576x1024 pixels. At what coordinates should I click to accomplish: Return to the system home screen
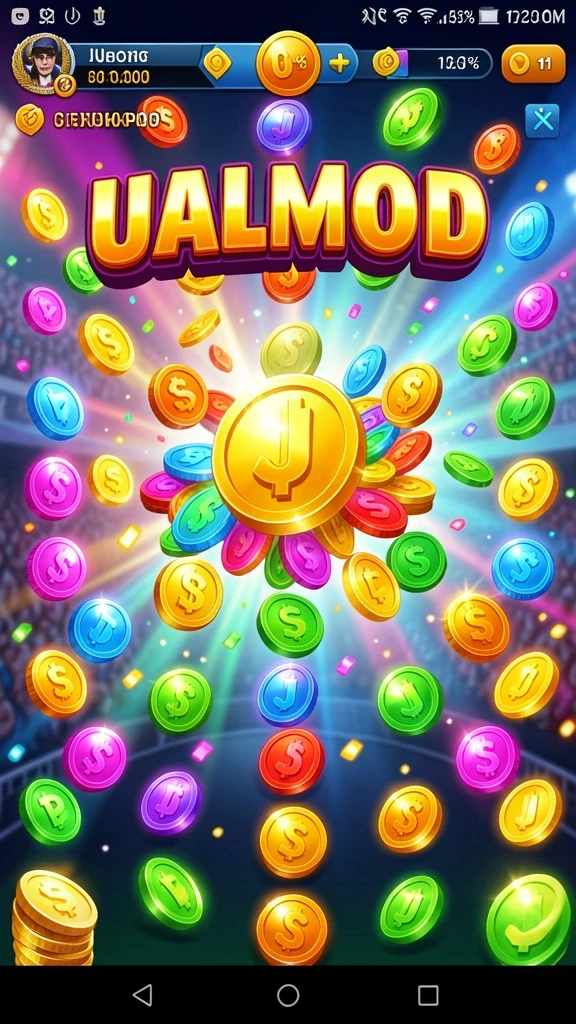288,995
